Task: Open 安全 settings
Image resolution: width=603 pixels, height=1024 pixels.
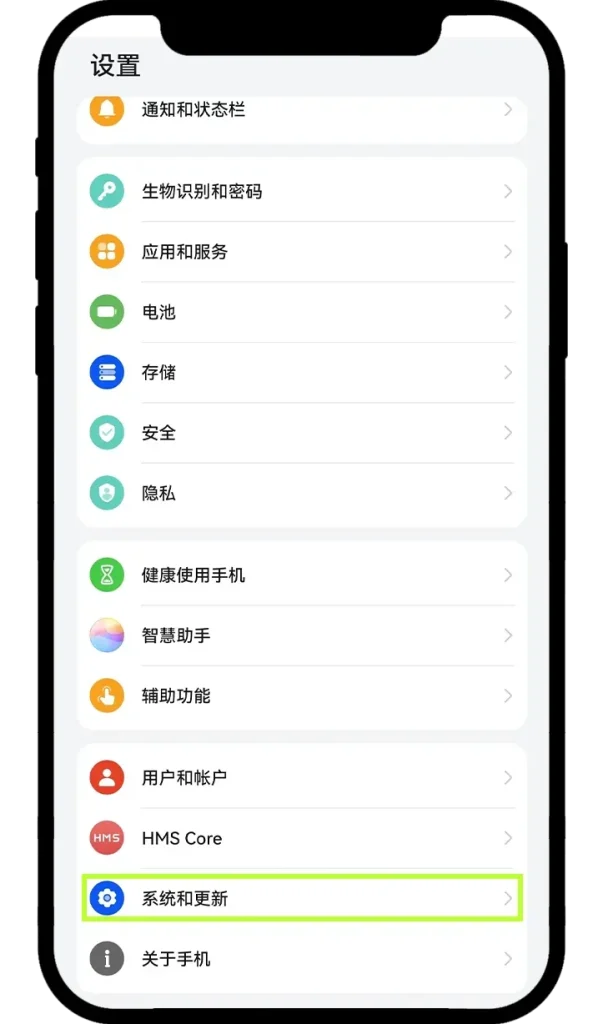Action: point(300,433)
